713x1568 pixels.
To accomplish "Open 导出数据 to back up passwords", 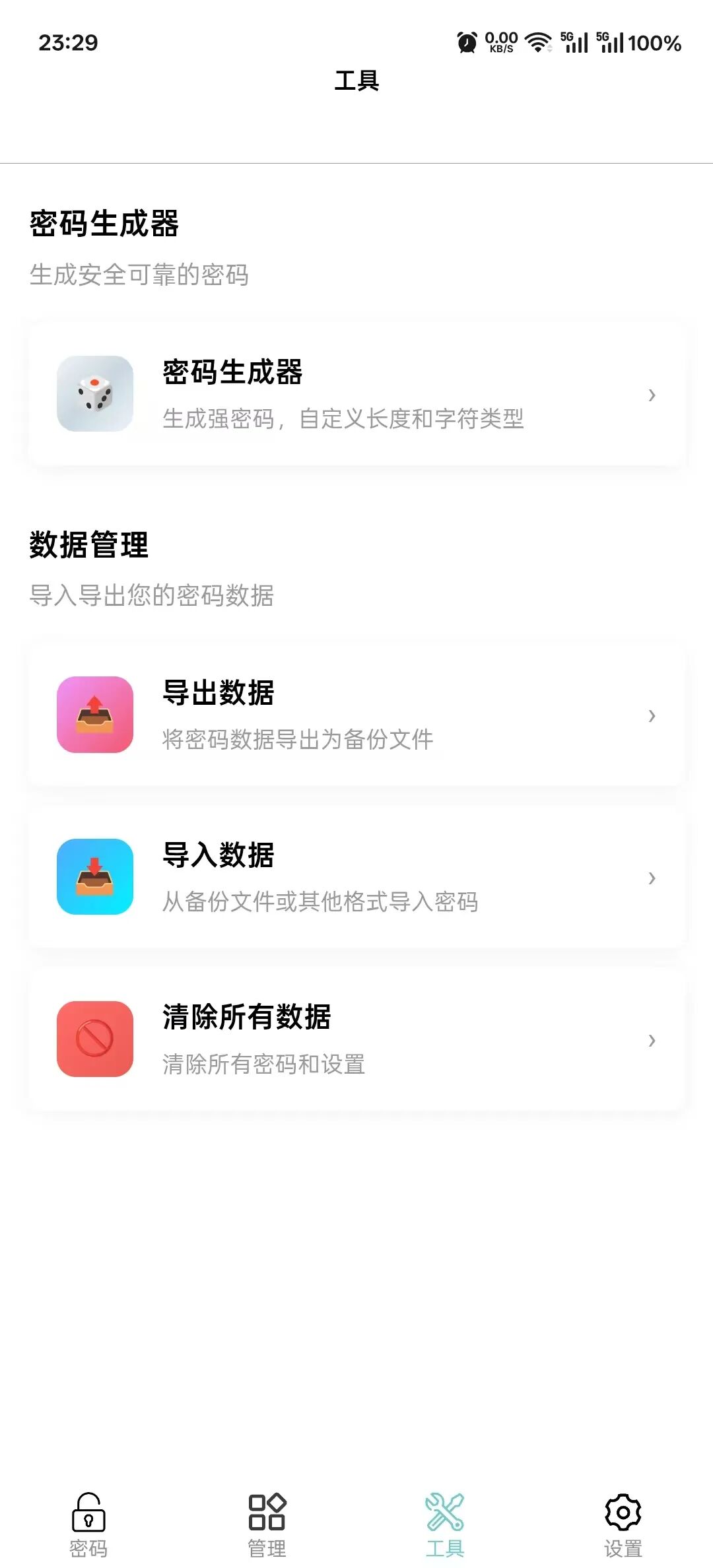I will (x=356, y=715).
